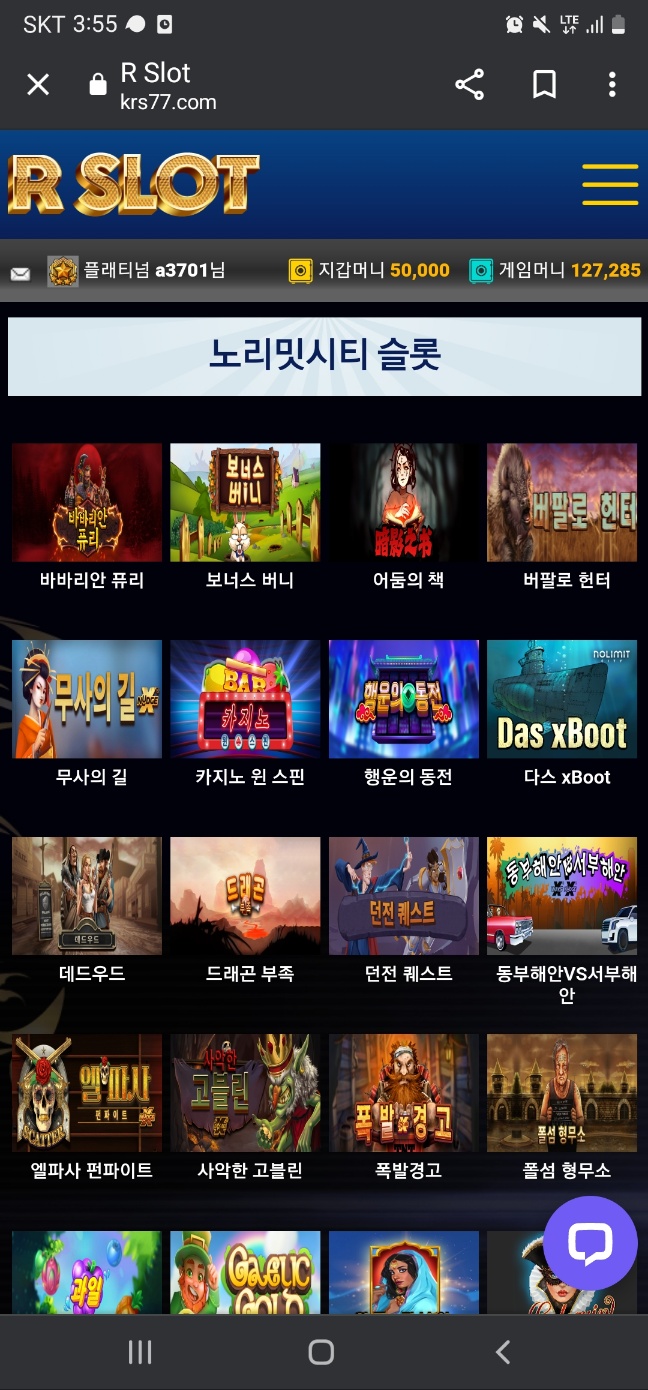
Task: Close the browser tab with the X
Action: pos(38,85)
